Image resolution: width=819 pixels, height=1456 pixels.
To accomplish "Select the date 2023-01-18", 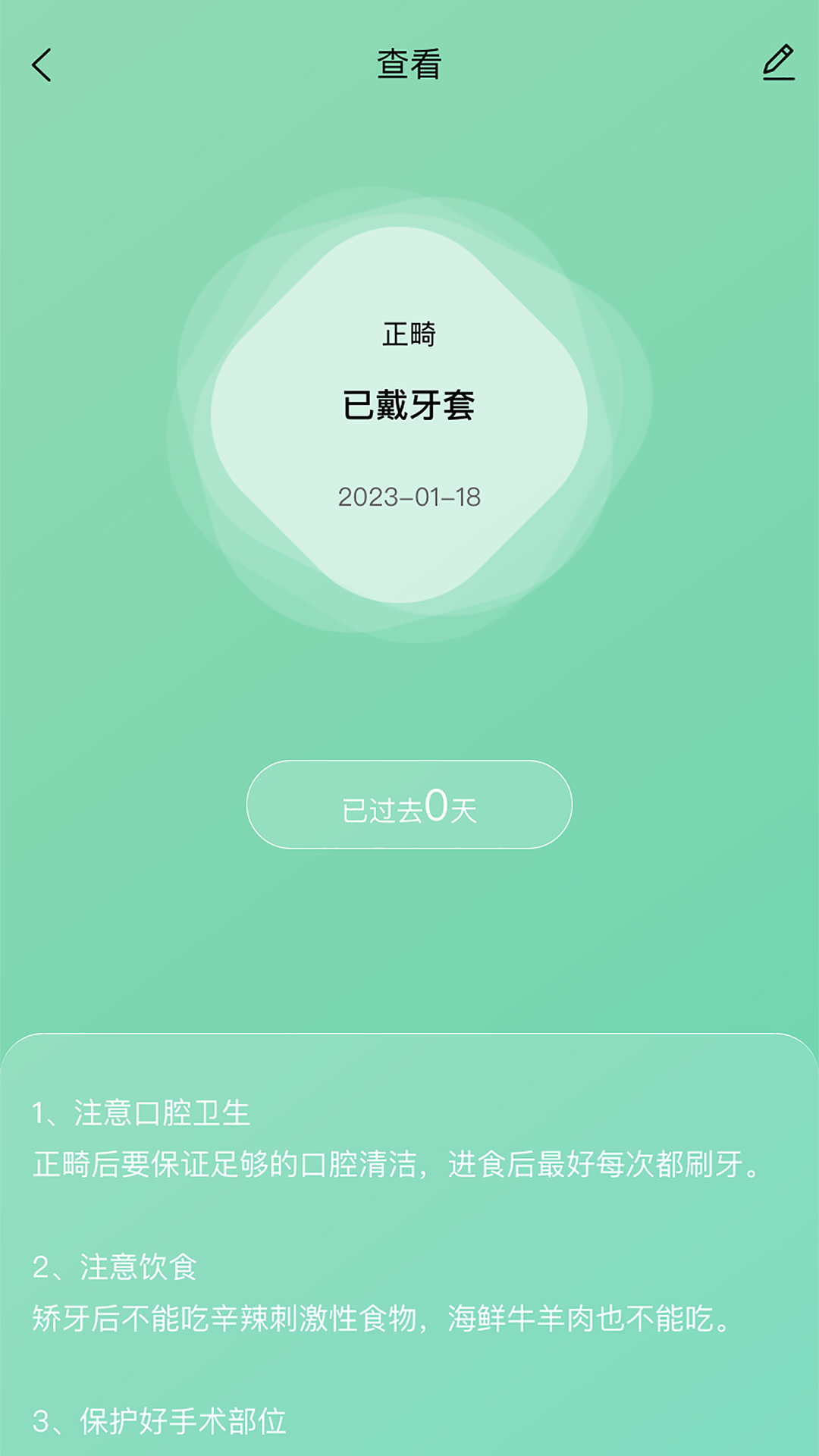I will tap(409, 497).
